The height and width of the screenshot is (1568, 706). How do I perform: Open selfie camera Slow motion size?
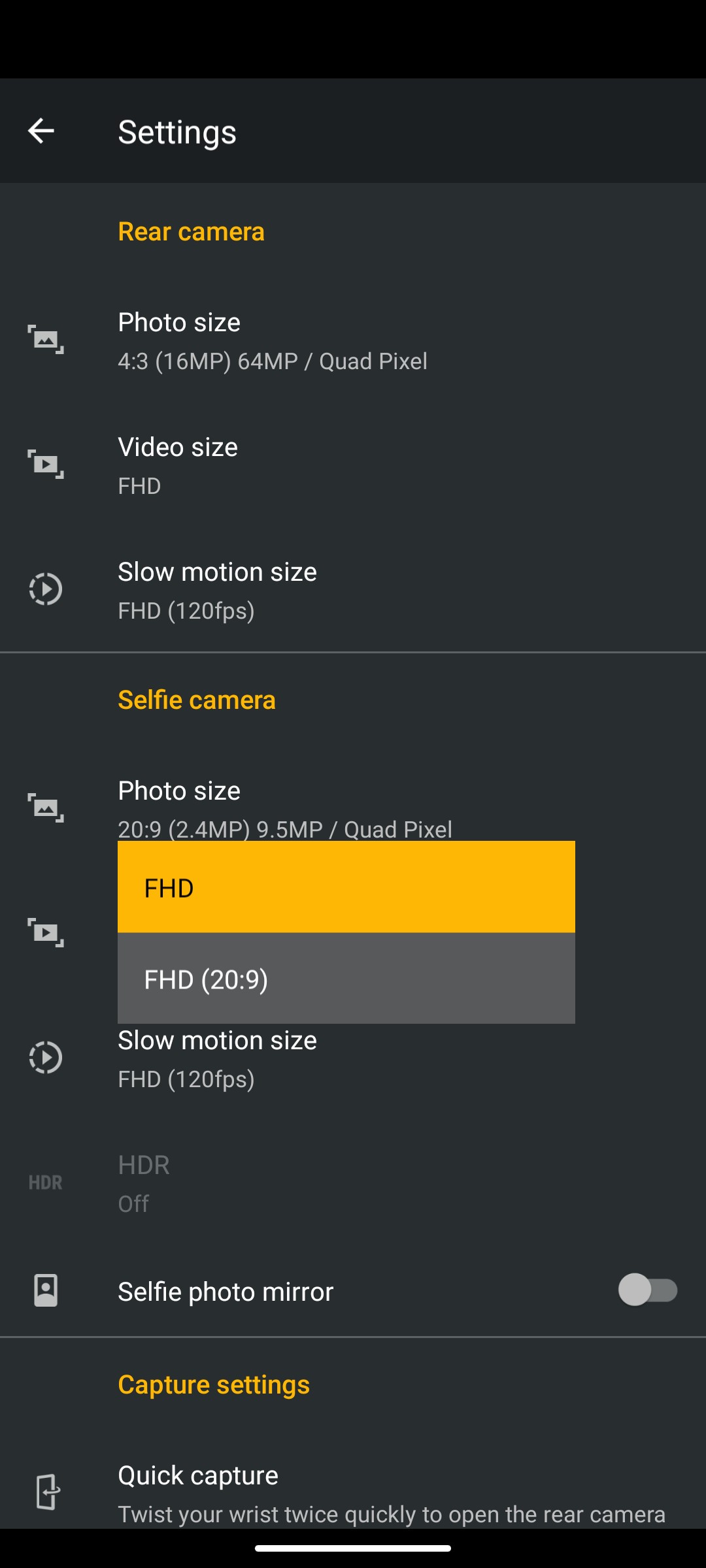(353, 1058)
